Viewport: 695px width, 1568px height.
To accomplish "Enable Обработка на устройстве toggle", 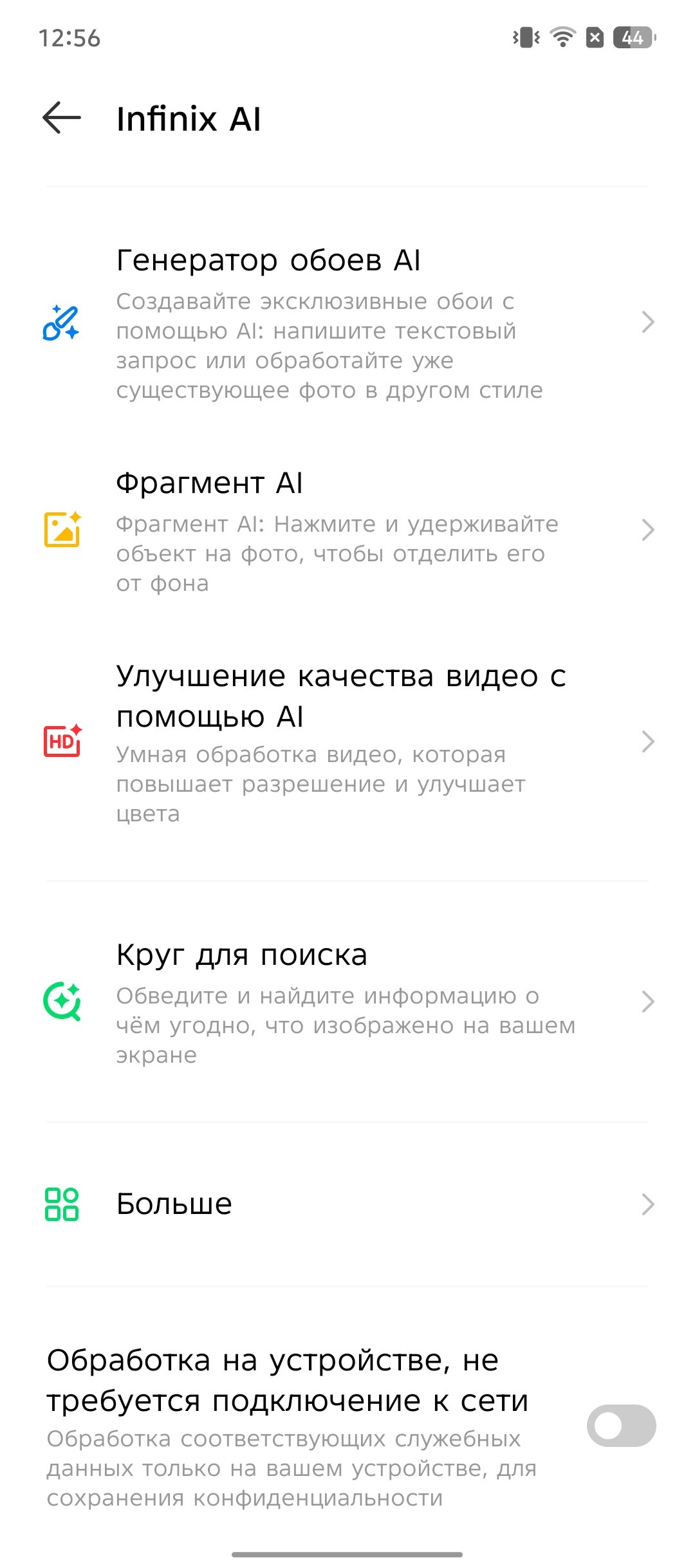I will click(x=621, y=1425).
